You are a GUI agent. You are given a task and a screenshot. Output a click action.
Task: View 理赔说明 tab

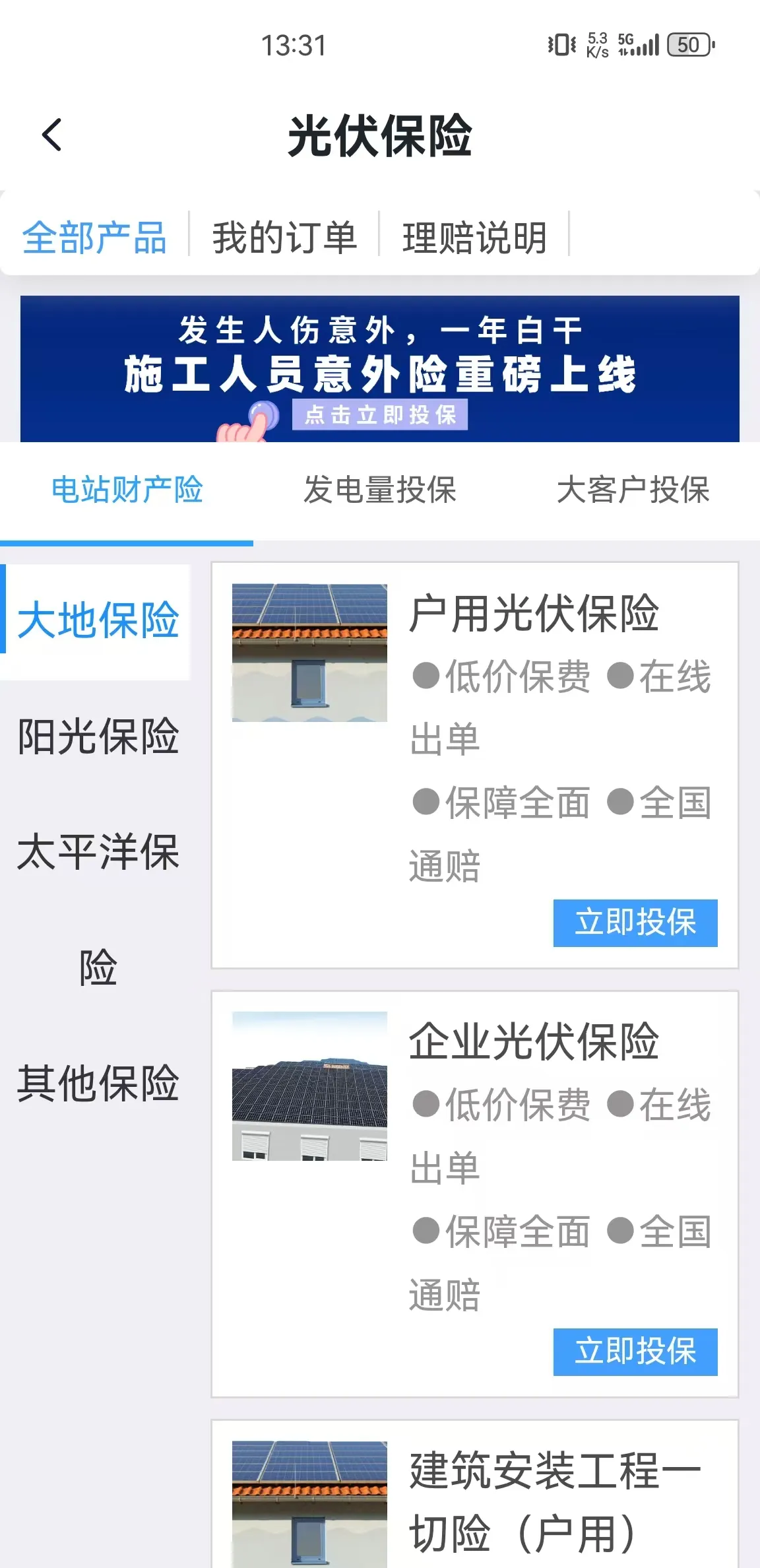click(474, 238)
